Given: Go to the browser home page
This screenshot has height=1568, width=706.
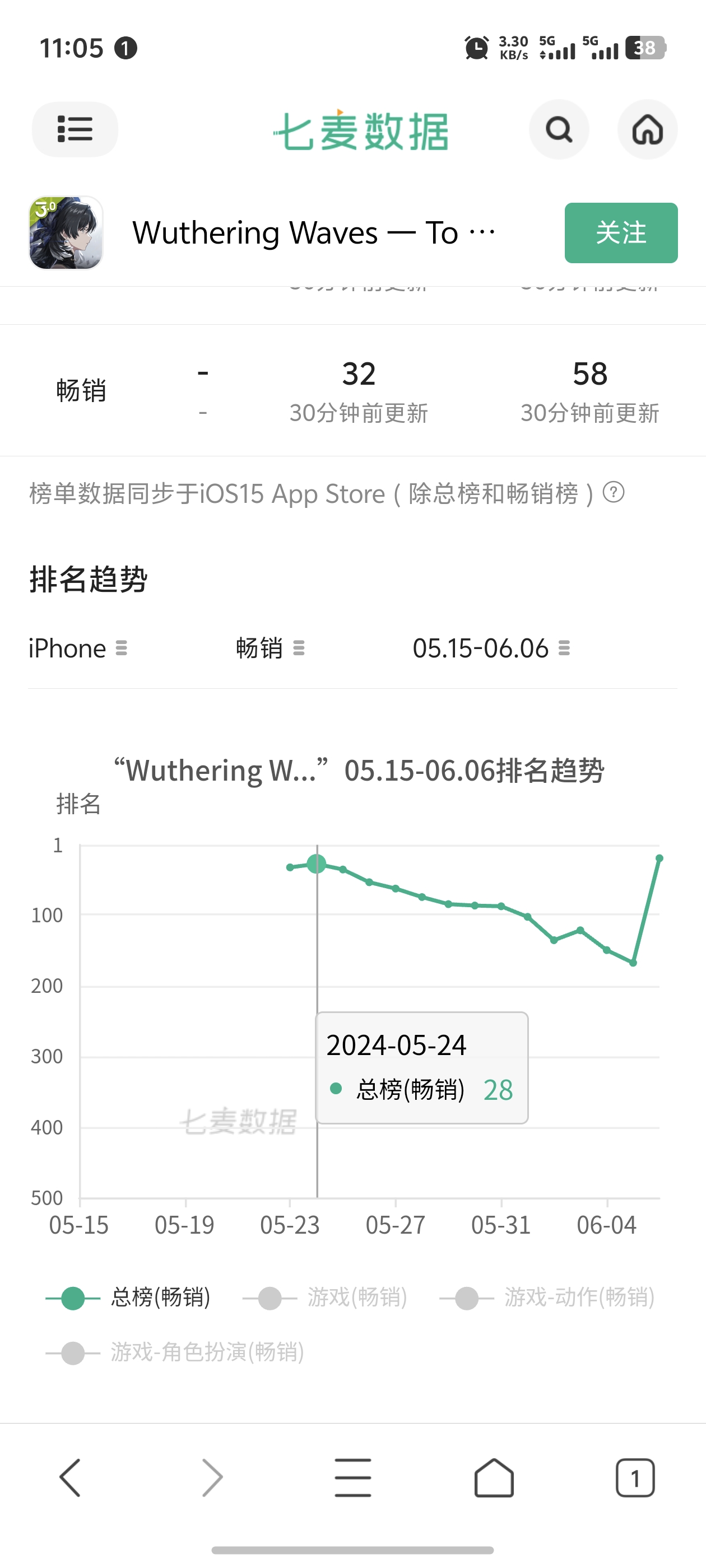Looking at the screenshot, I should [x=494, y=1477].
